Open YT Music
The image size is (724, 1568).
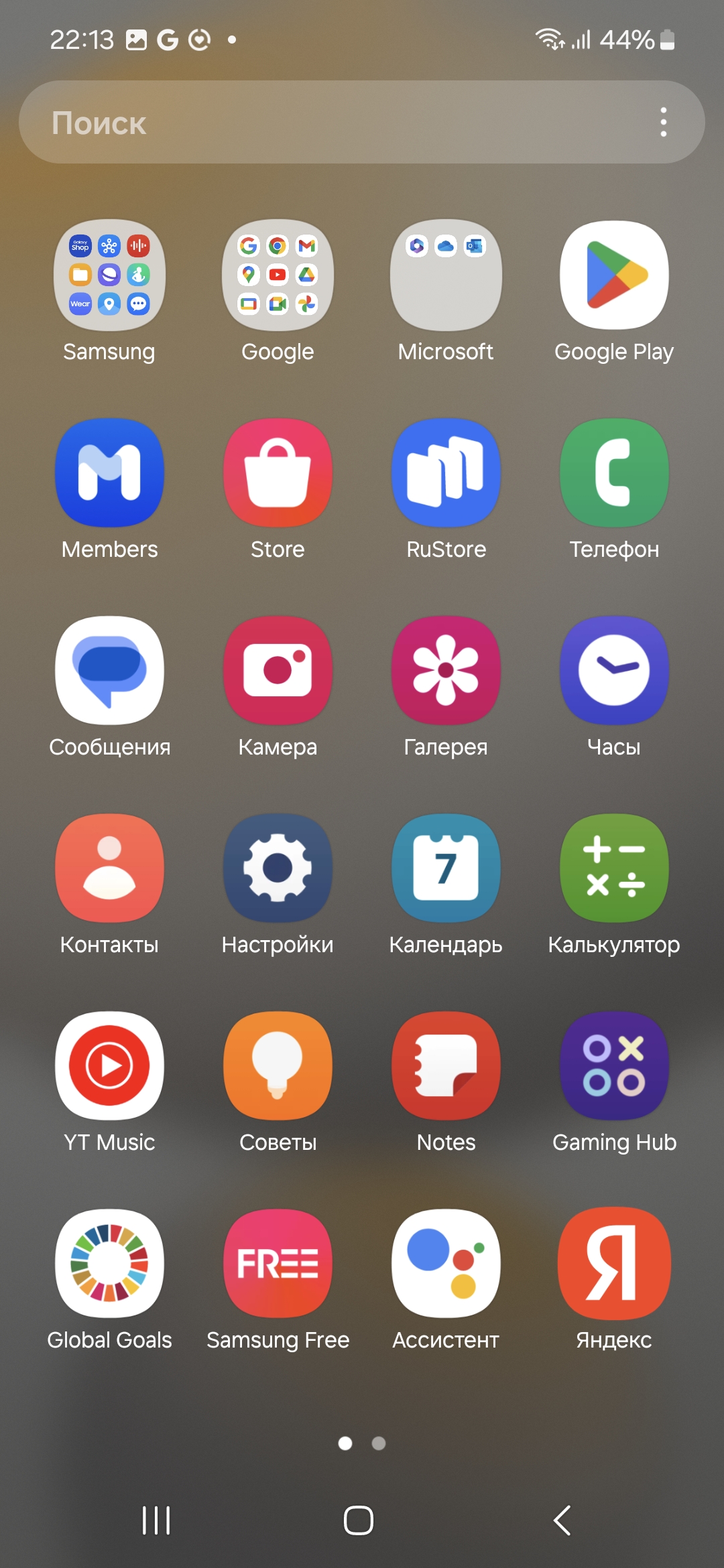pos(109,1066)
